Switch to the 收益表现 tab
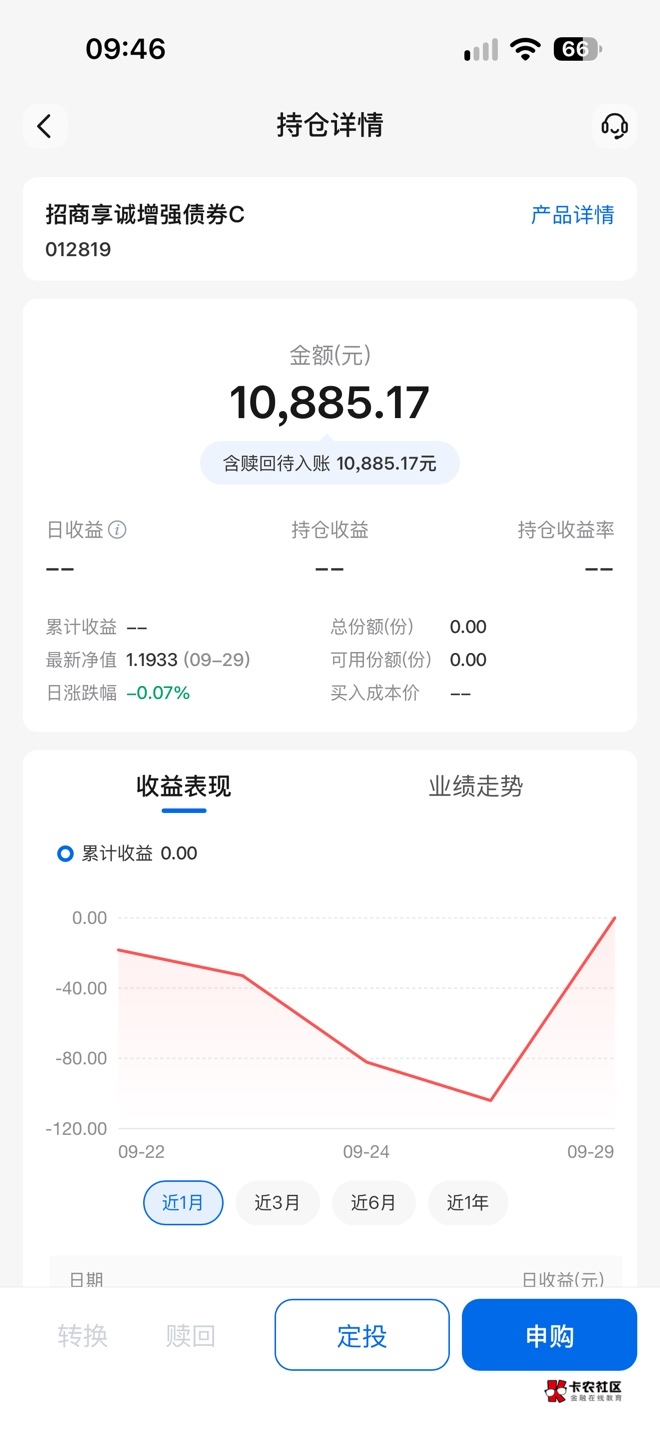Image resolution: width=660 pixels, height=1434 pixels. (184, 787)
